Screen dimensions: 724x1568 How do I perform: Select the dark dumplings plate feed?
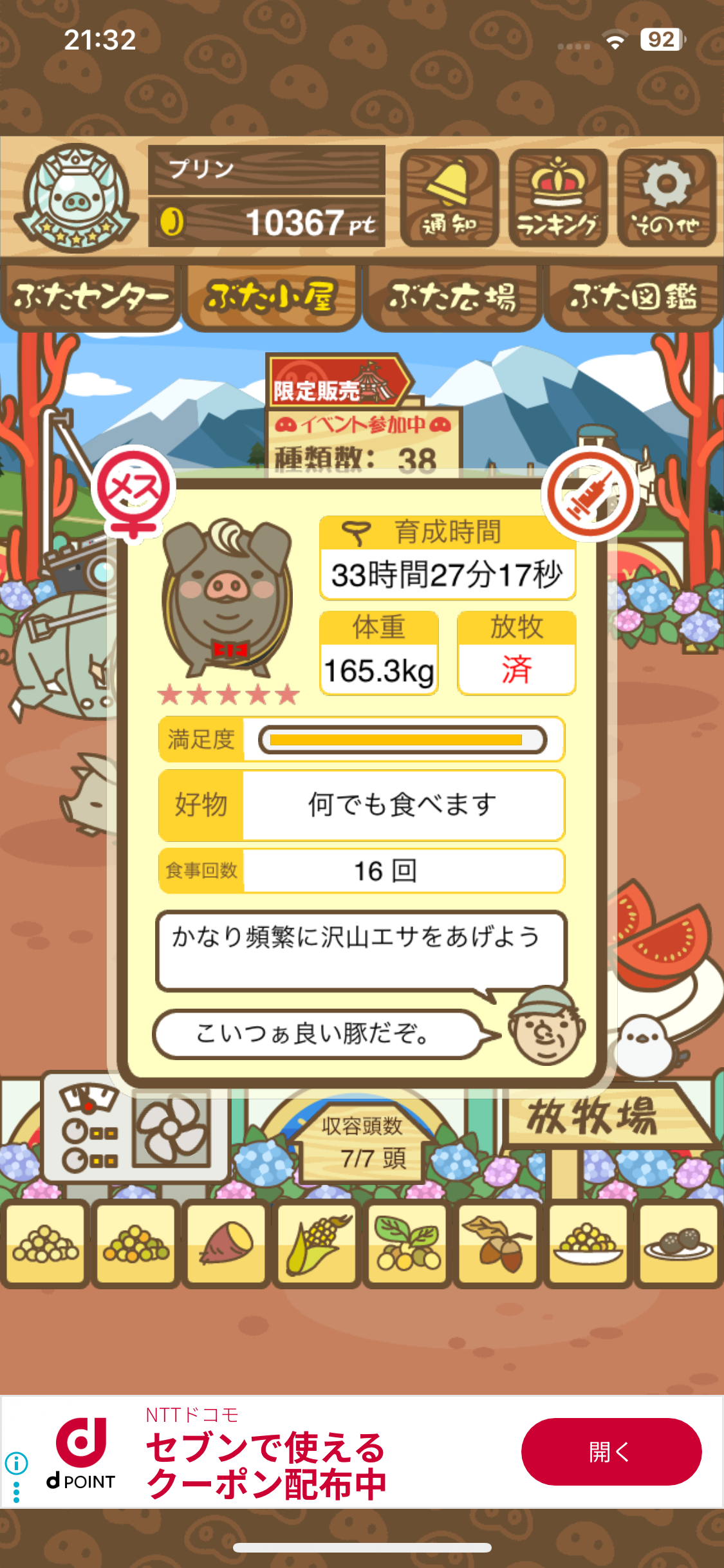click(x=678, y=1243)
